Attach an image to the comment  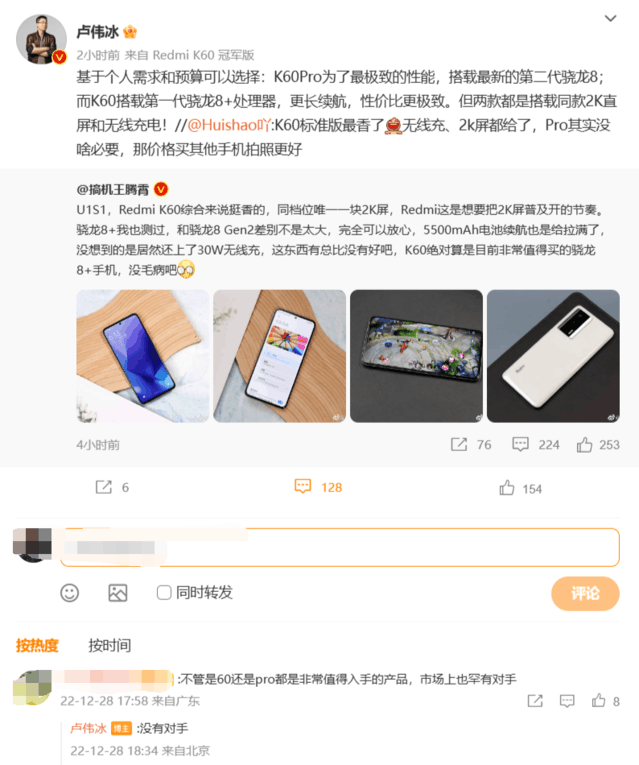tap(118, 592)
